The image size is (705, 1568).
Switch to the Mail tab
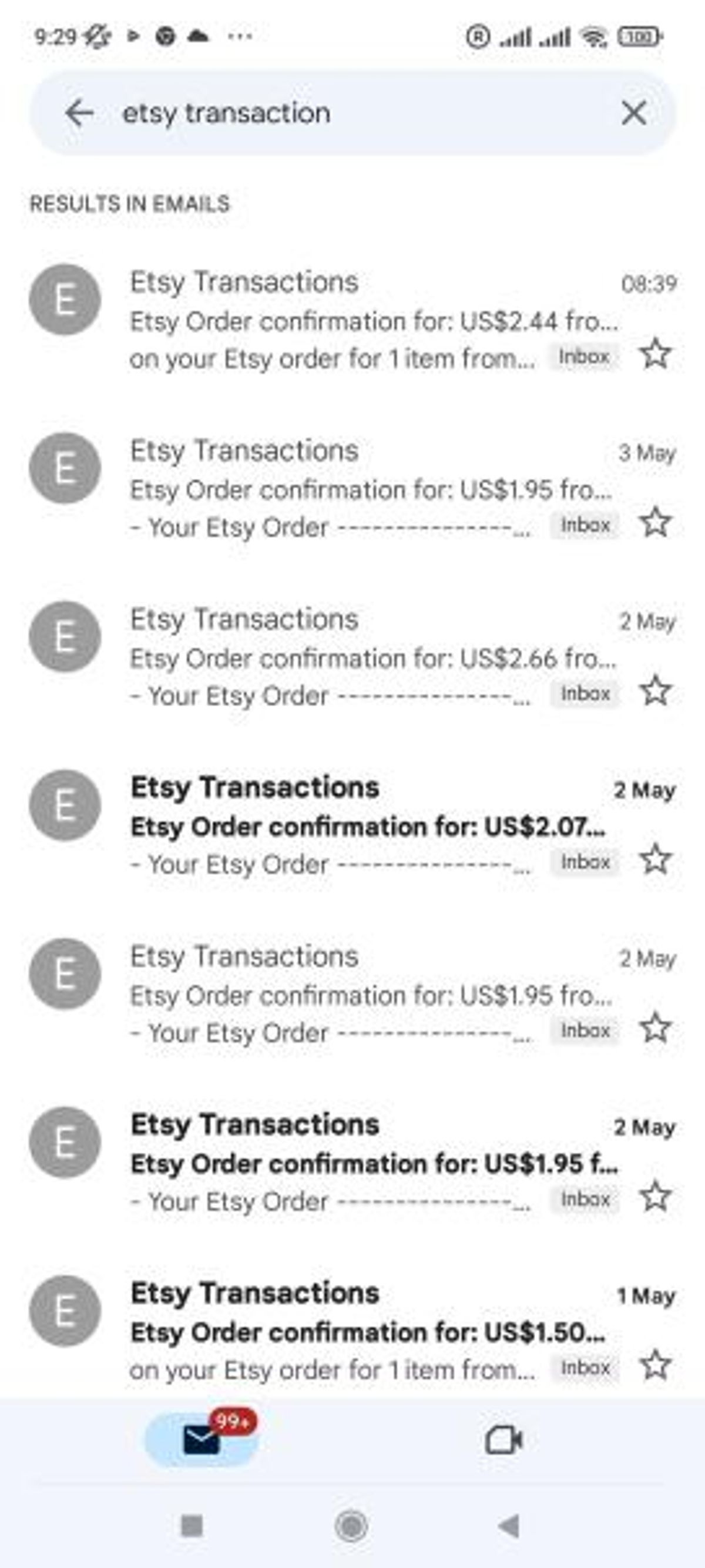tap(202, 1440)
